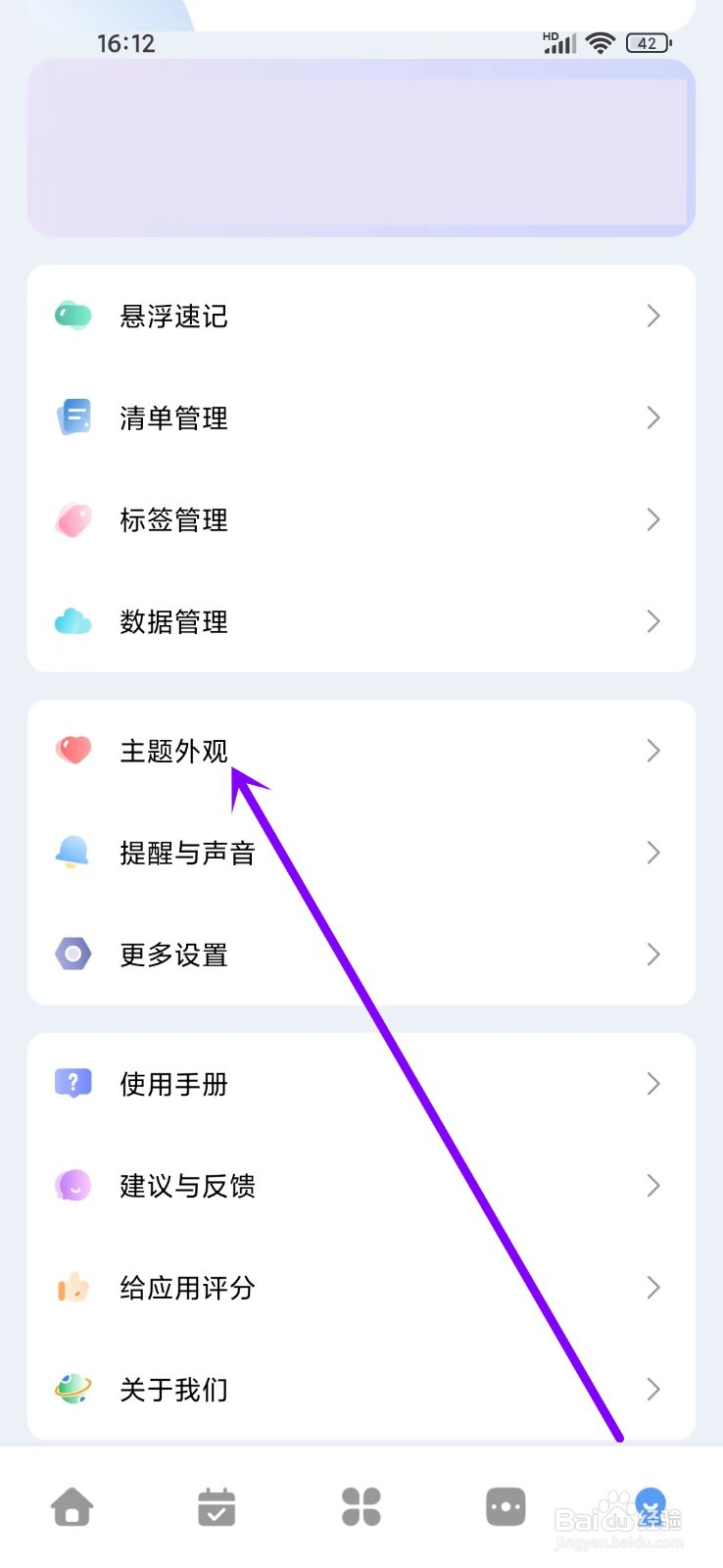Switch to the calendar tasks tab
Image resolution: width=723 pixels, height=1568 pixels.
click(x=217, y=1506)
